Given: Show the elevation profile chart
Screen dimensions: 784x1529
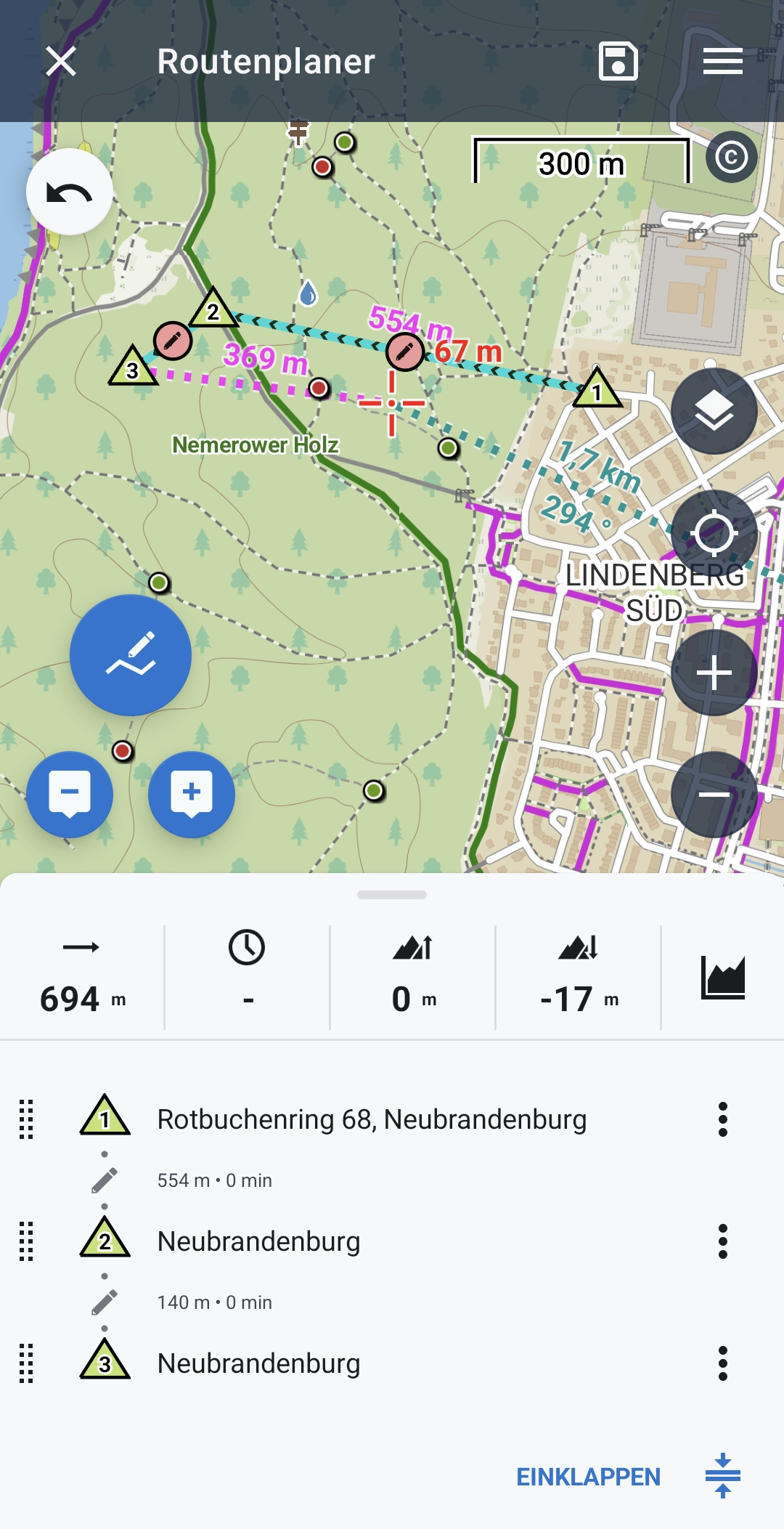Looking at the screenshot, I should pyautogui.click(x=723, y=978).
